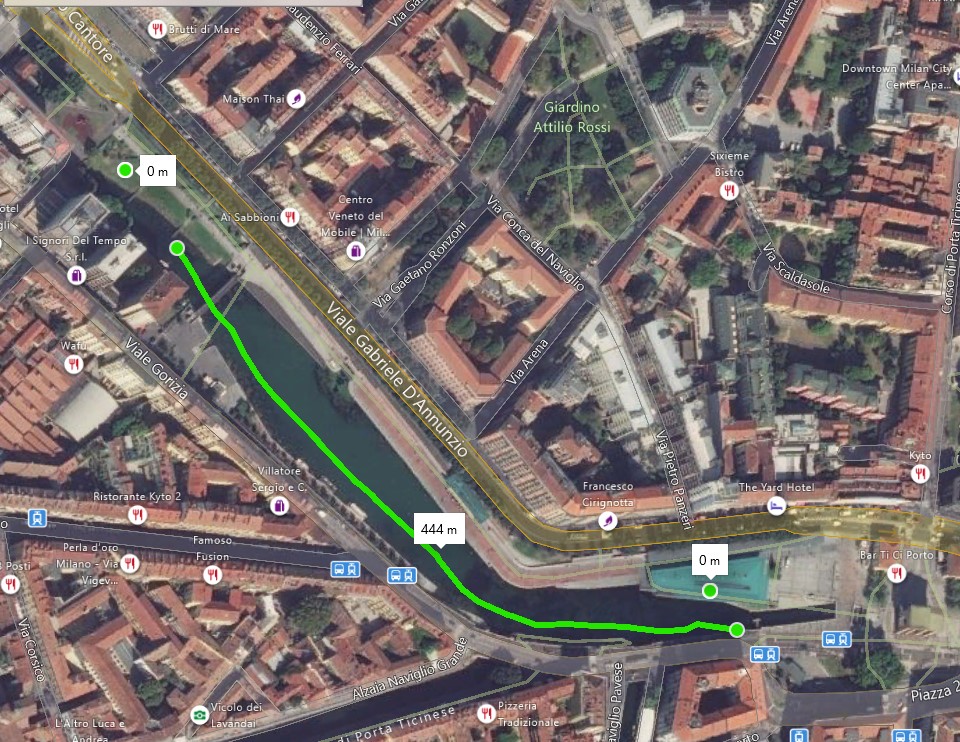Select the green start point near Viale Gorizia

(177, 248)
